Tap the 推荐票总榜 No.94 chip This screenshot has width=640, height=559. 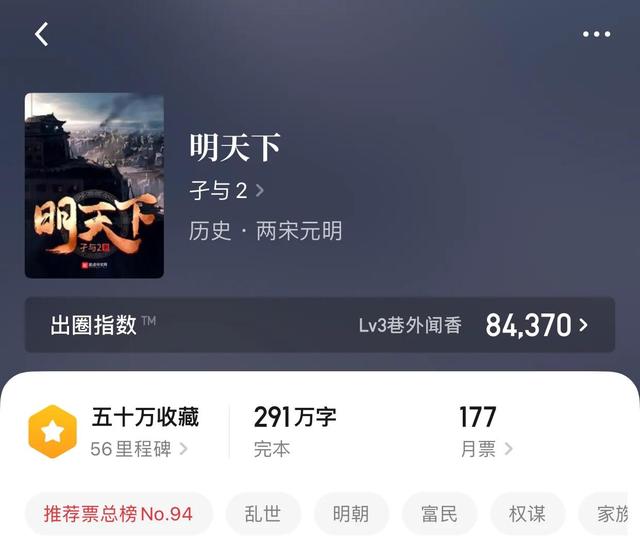pyautogui.click(x=118, y=514)
